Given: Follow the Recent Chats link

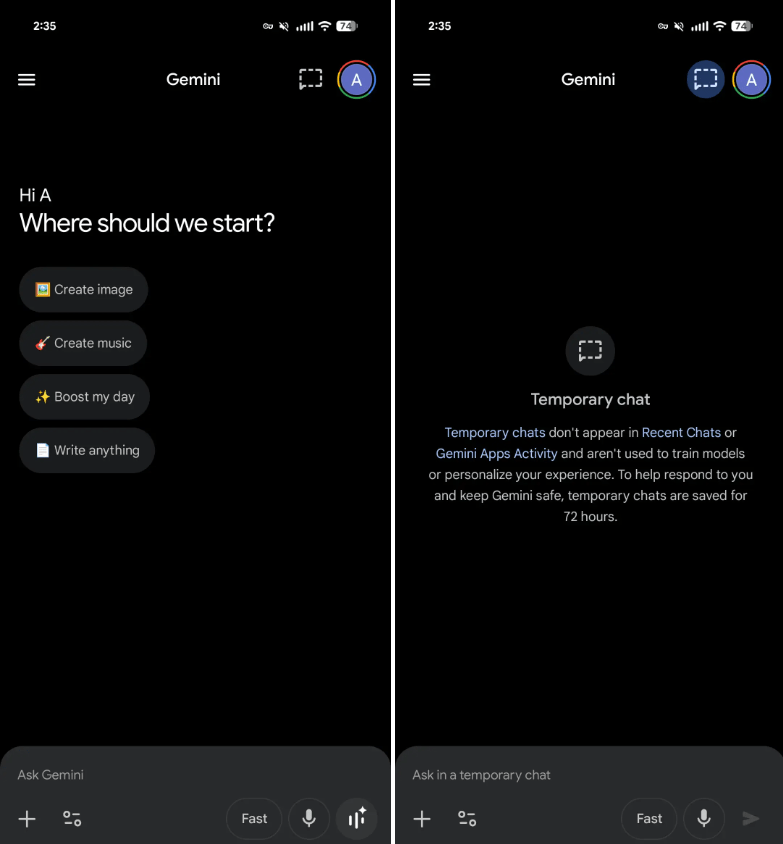Looking at the screenshot, I should click(681, 433).
